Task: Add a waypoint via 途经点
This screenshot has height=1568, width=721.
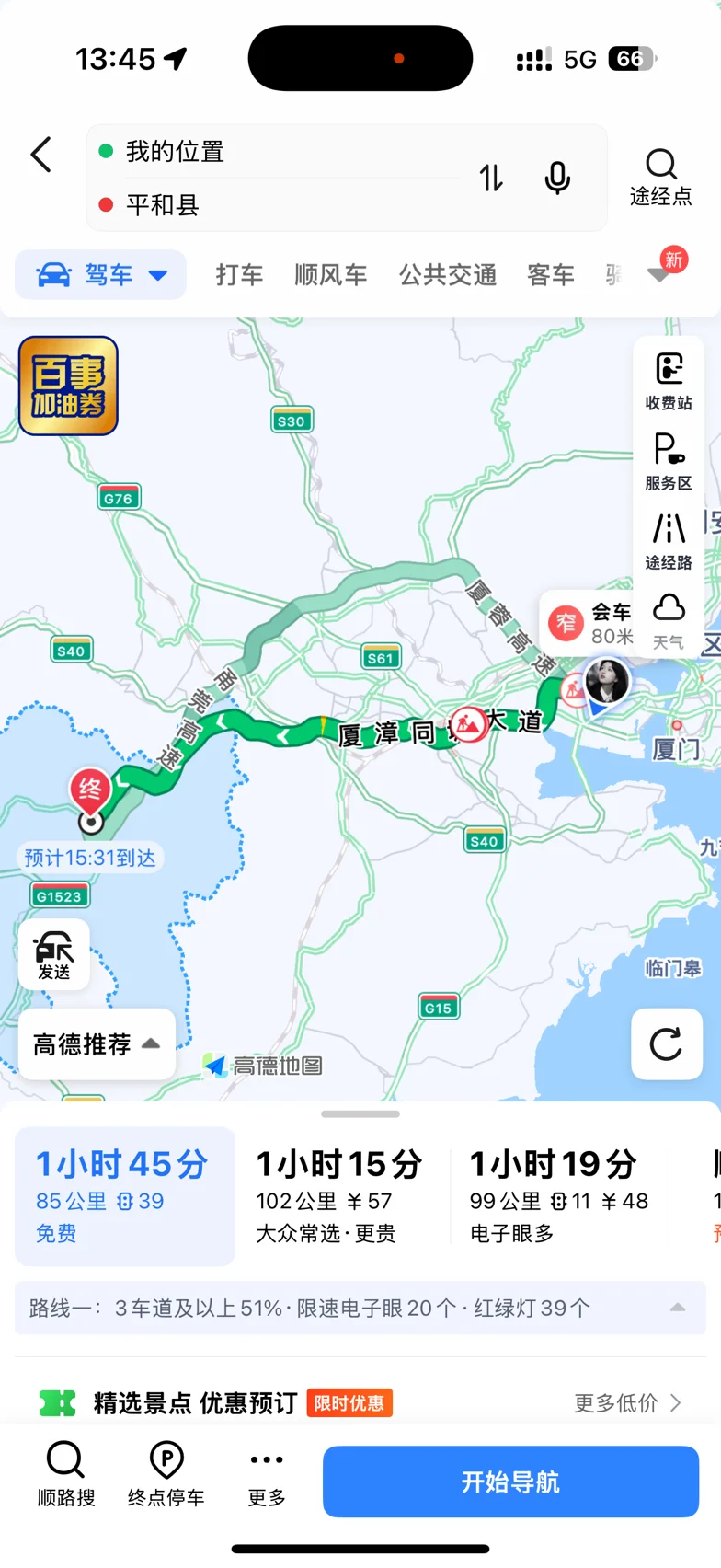Action: coord(660,178)
